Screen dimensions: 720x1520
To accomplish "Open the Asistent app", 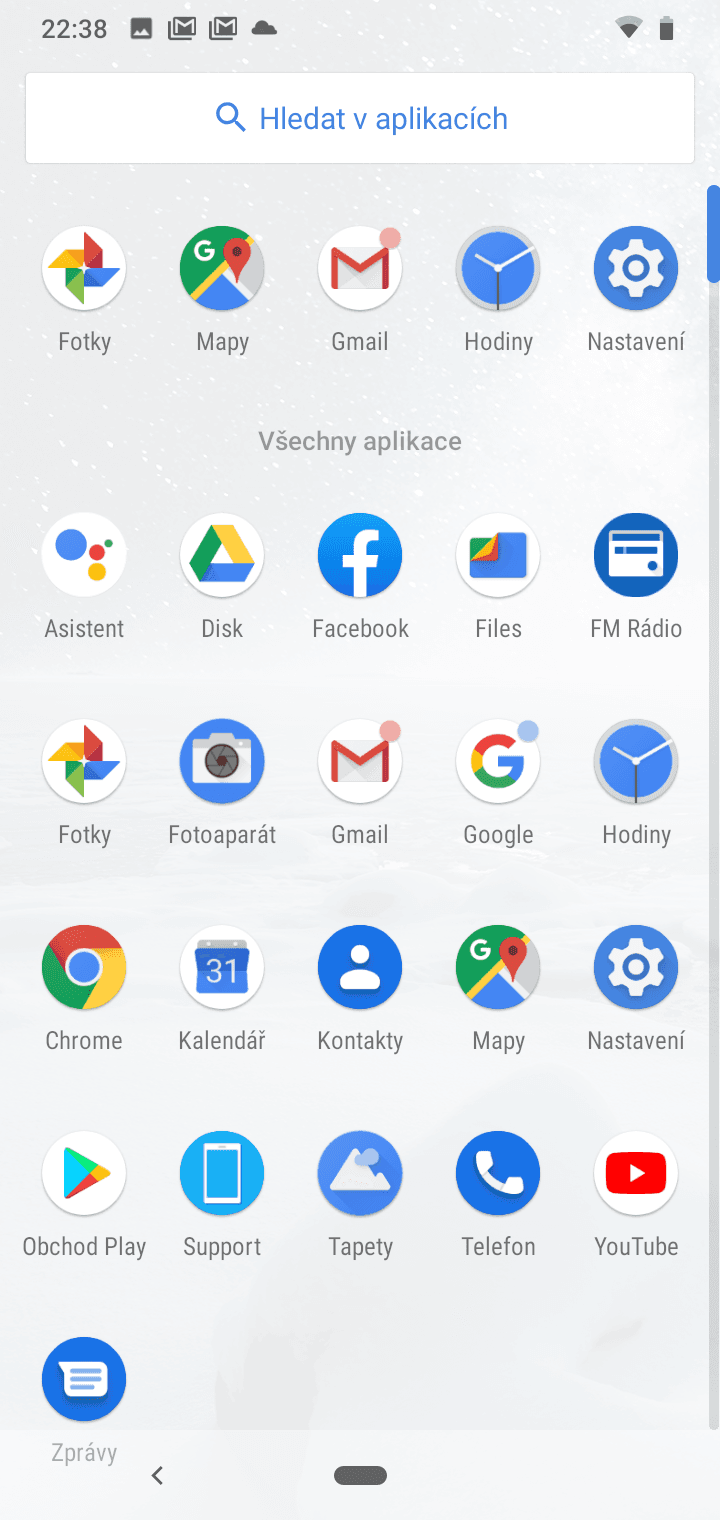I will [84, 555].
